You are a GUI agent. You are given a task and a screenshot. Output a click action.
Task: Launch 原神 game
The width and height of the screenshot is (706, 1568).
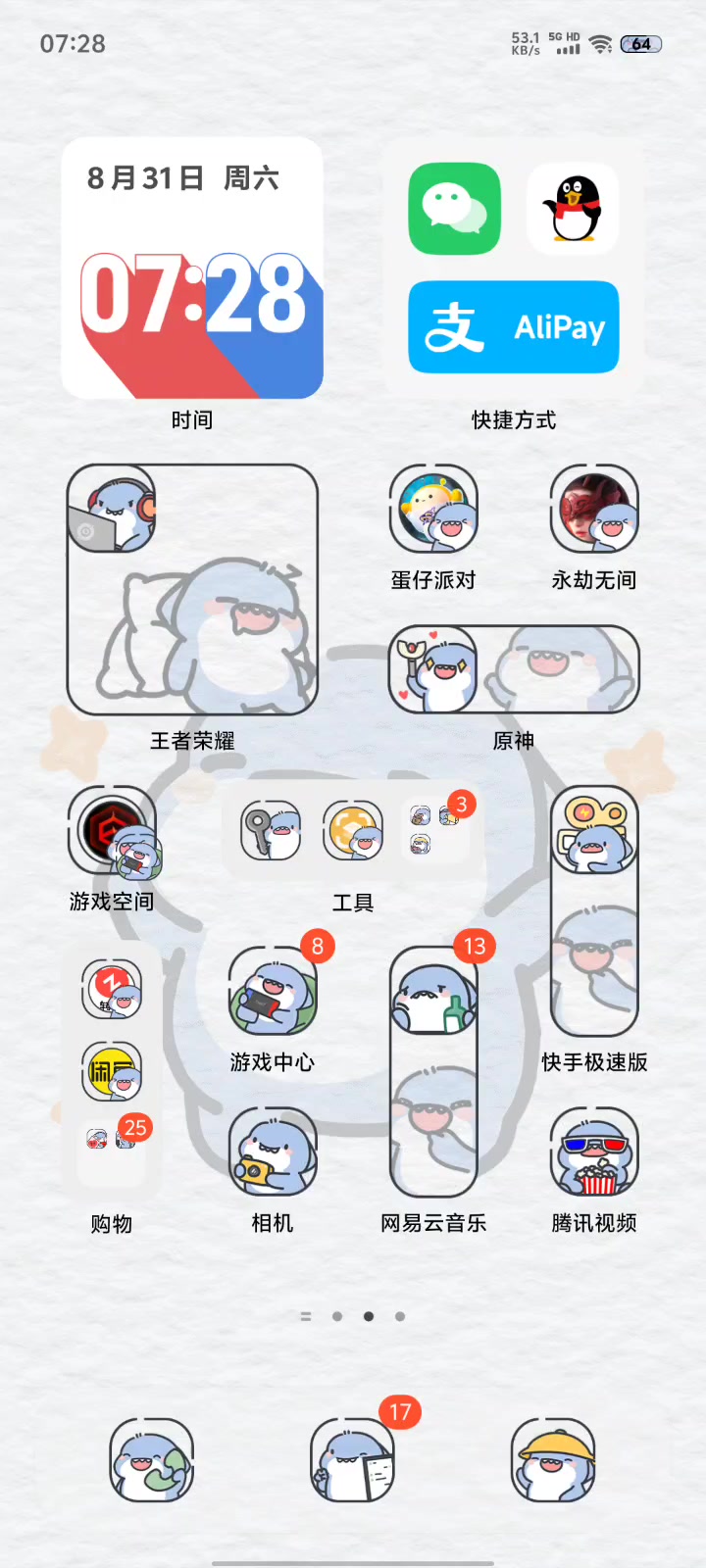[x=514, y=670]
